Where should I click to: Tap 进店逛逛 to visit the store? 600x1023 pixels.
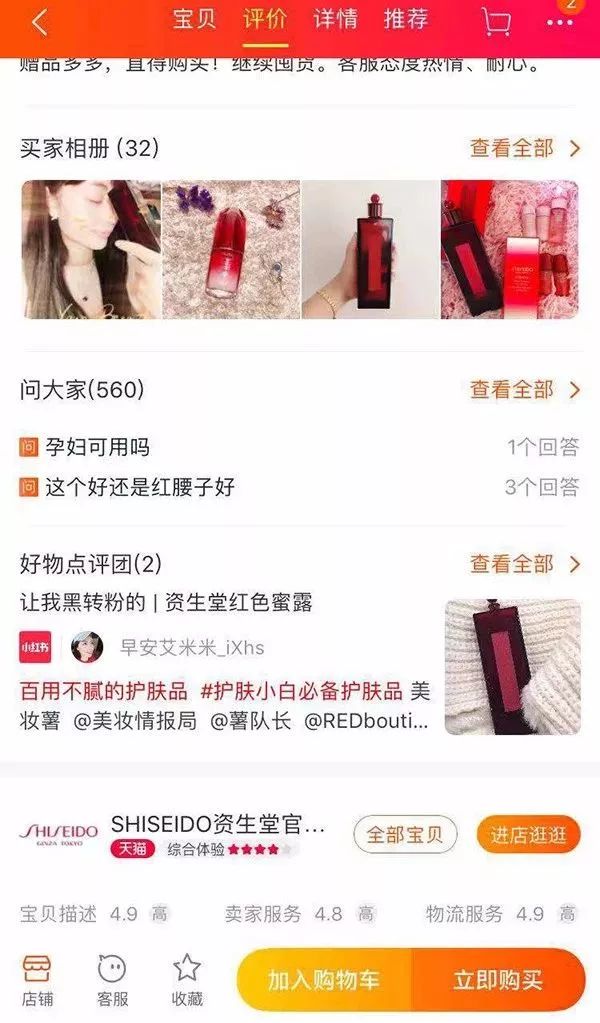(x=528, y=834)
